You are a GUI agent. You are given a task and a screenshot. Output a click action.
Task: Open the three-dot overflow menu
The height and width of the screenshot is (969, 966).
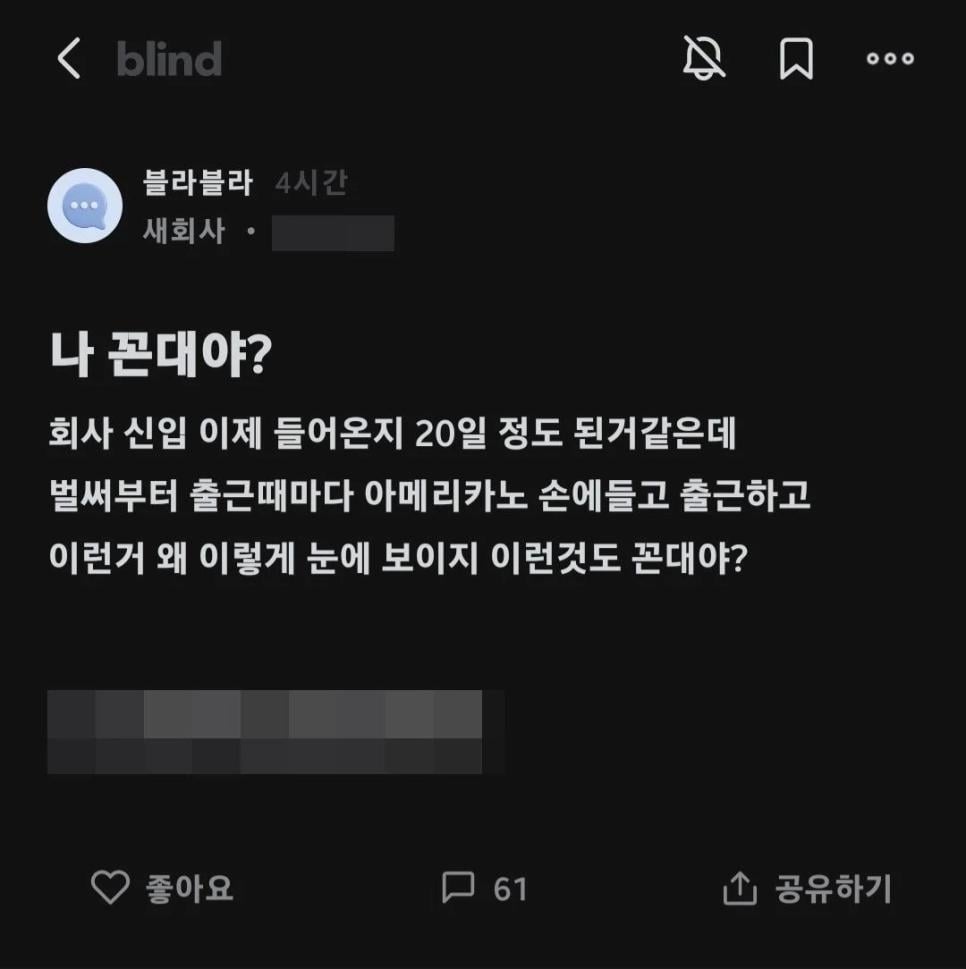tap(889, 59)
